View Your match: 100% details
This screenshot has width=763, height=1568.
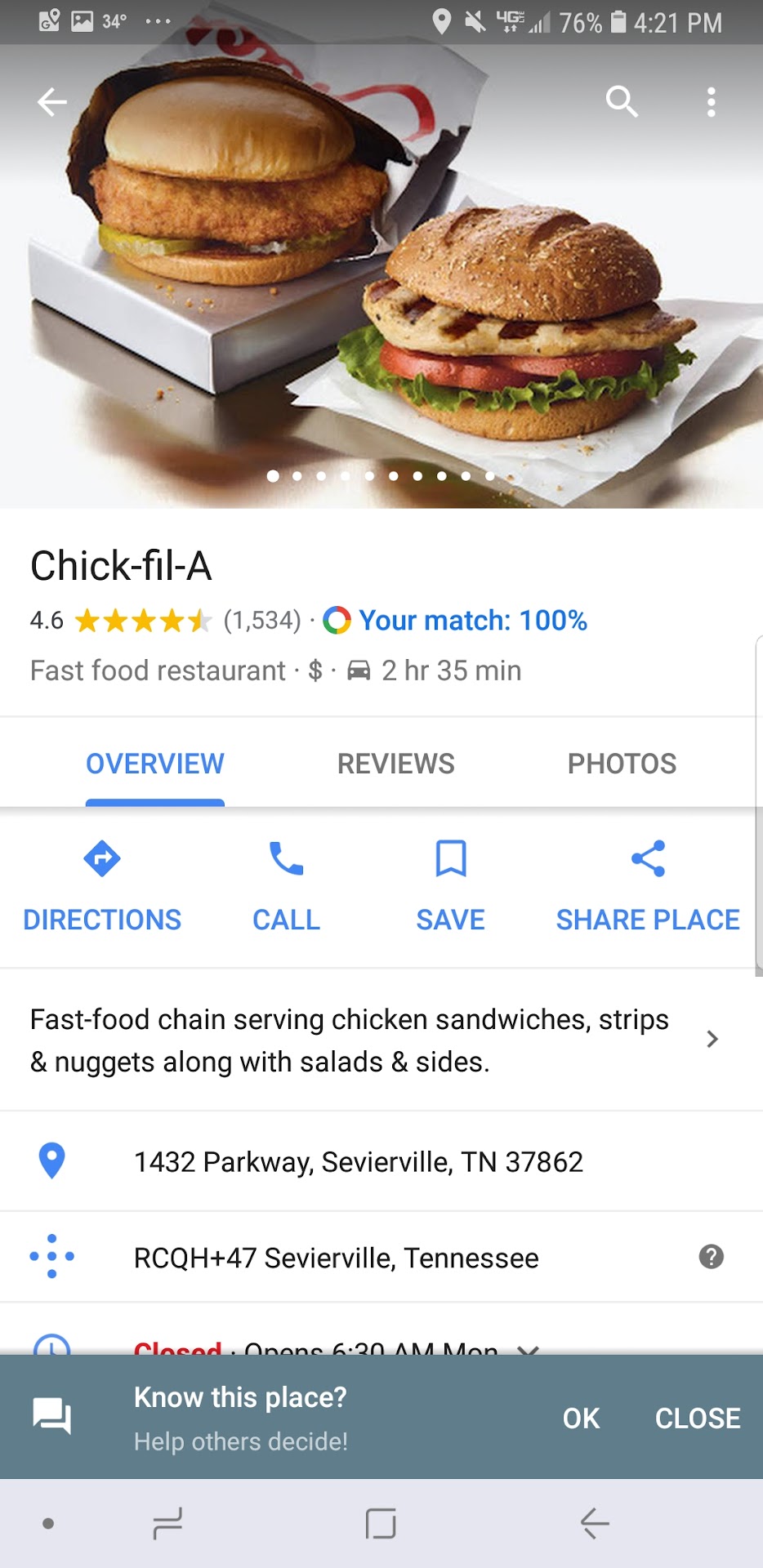[472, 621]
